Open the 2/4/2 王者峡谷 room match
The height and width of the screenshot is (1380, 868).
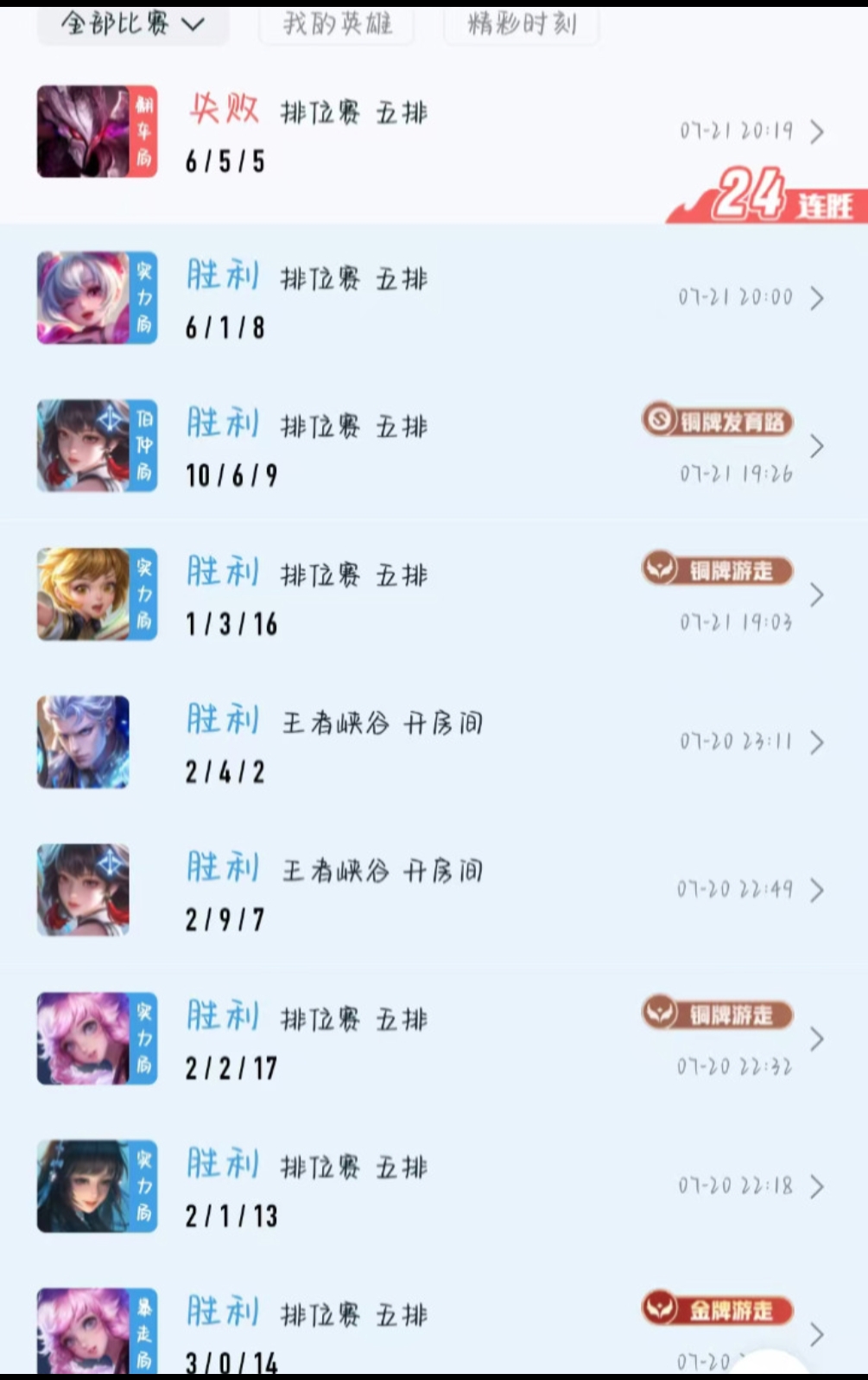[432, 743]
